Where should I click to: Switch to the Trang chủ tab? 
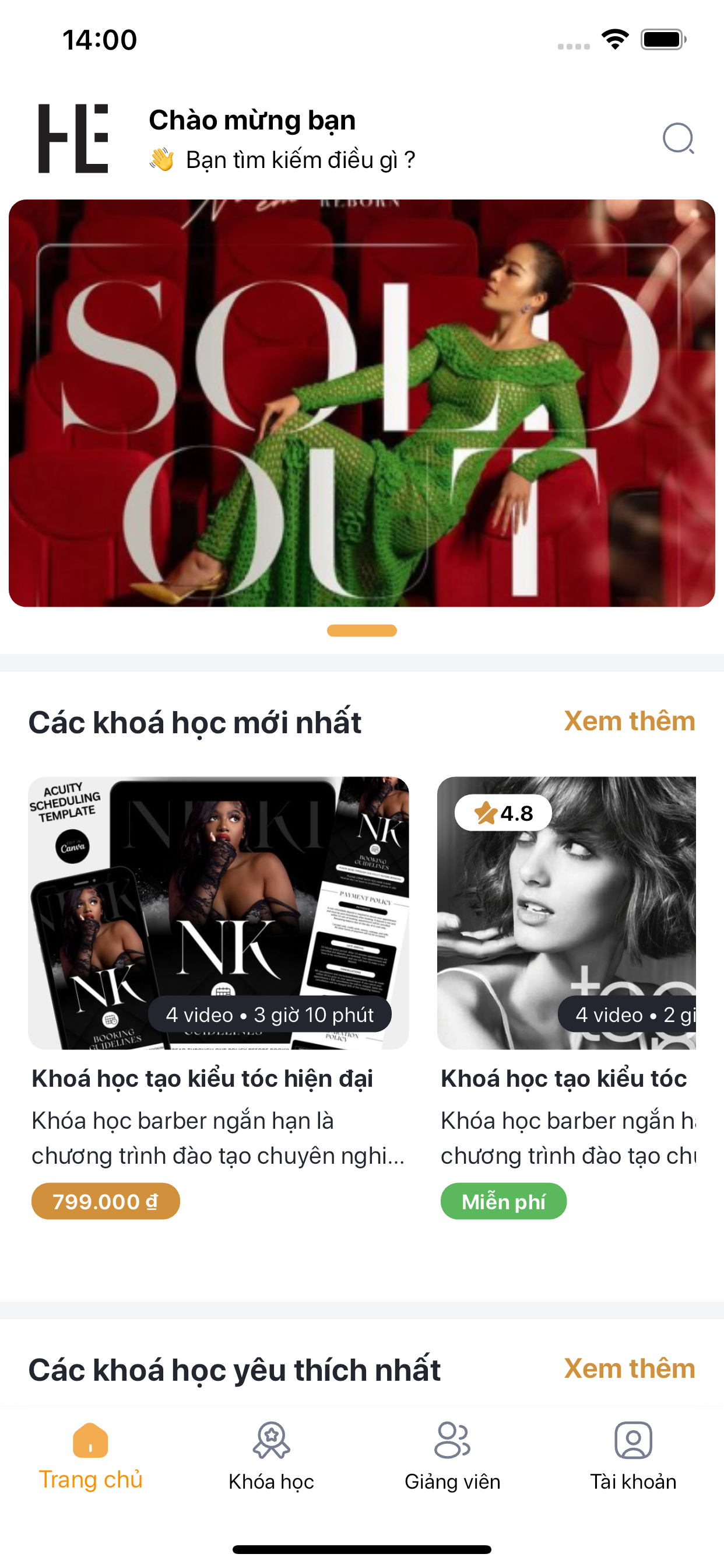click(x=91, y=1456)
